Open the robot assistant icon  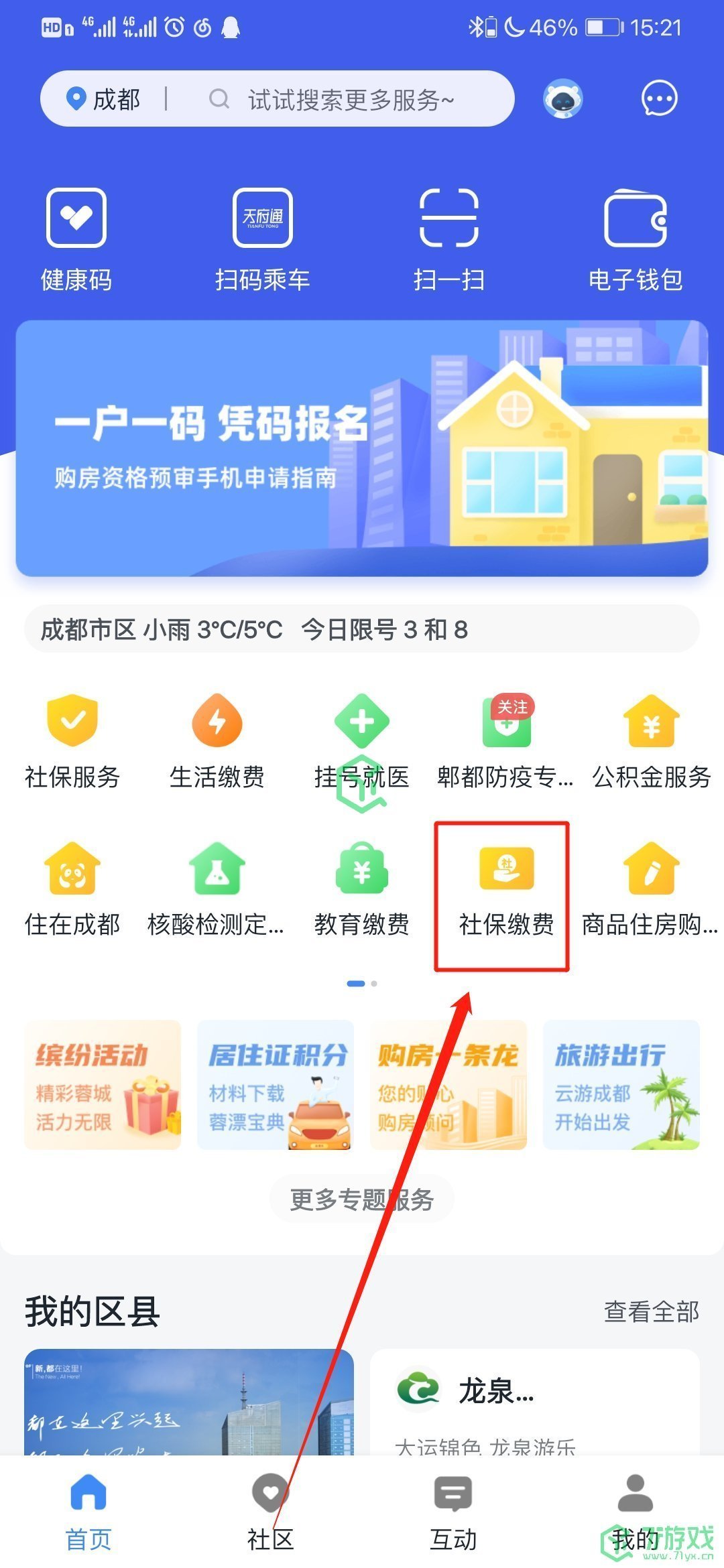[x=562, y=99]
